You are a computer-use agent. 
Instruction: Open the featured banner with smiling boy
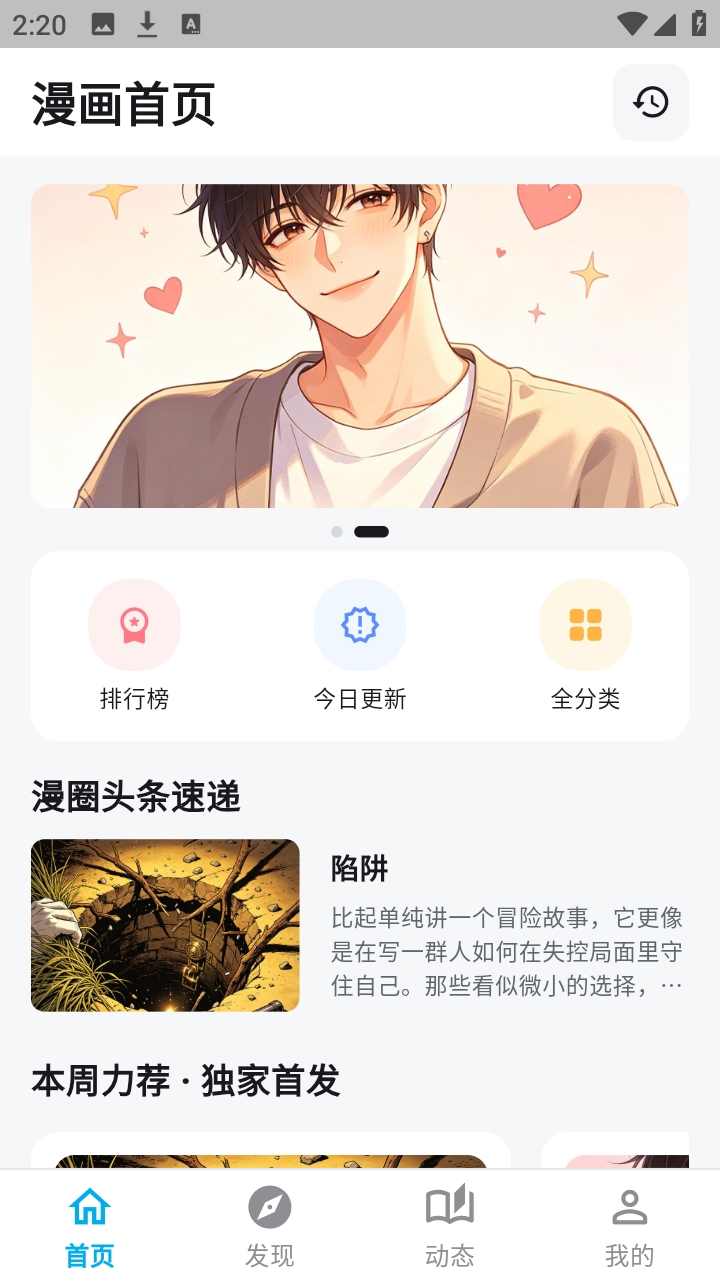(360, 345)
